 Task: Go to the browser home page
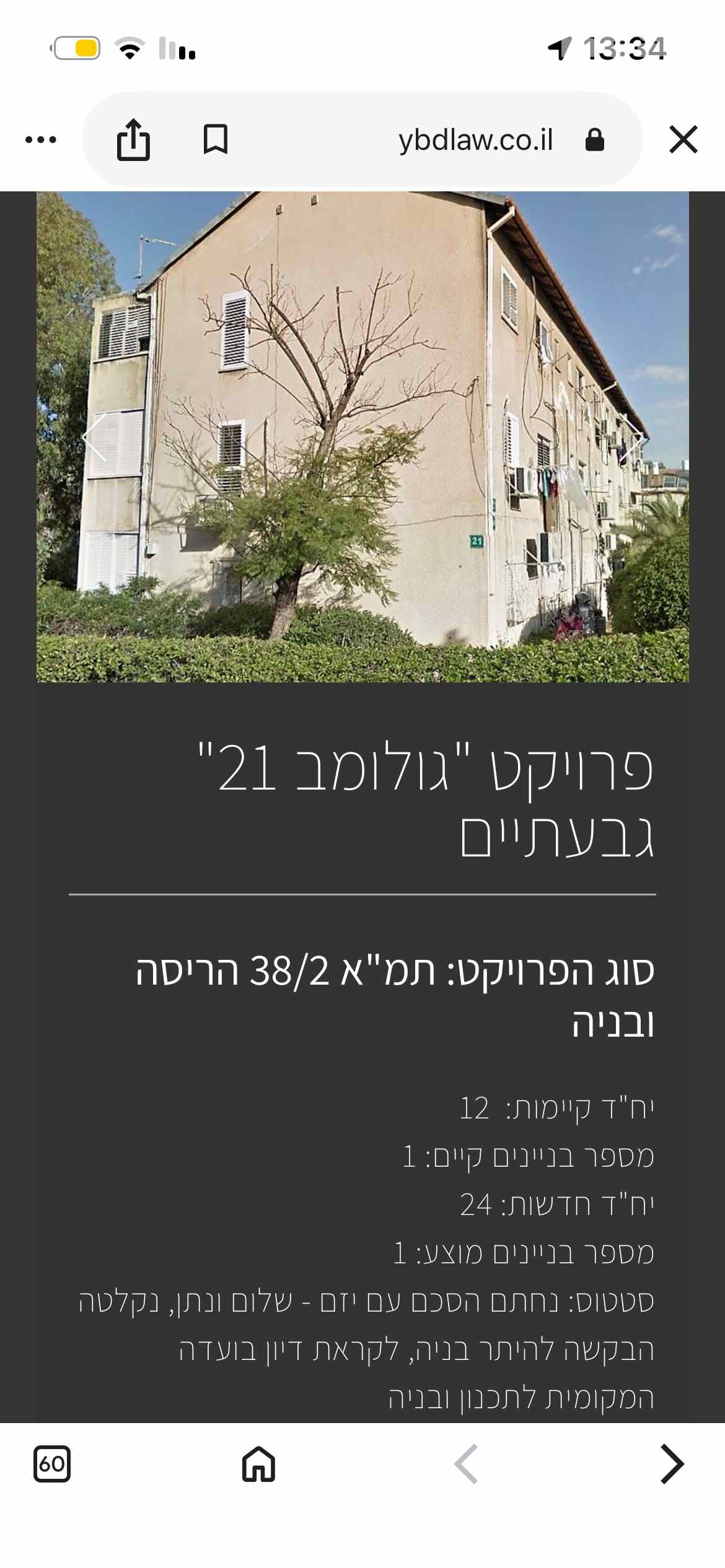click(x=258, y=1464)
